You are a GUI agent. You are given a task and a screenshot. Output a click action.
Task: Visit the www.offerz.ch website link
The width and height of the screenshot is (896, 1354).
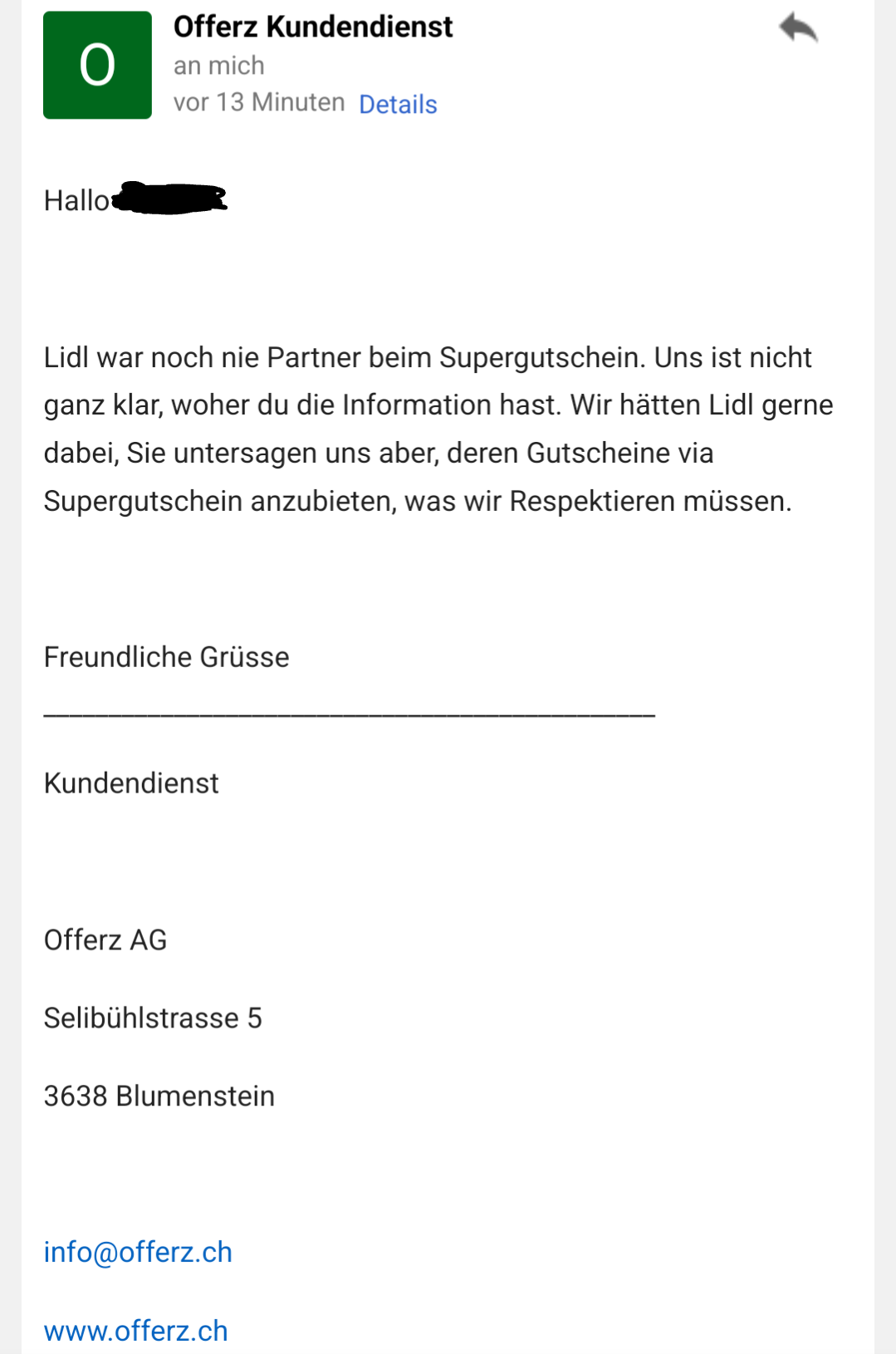[x=135, y=1331]
